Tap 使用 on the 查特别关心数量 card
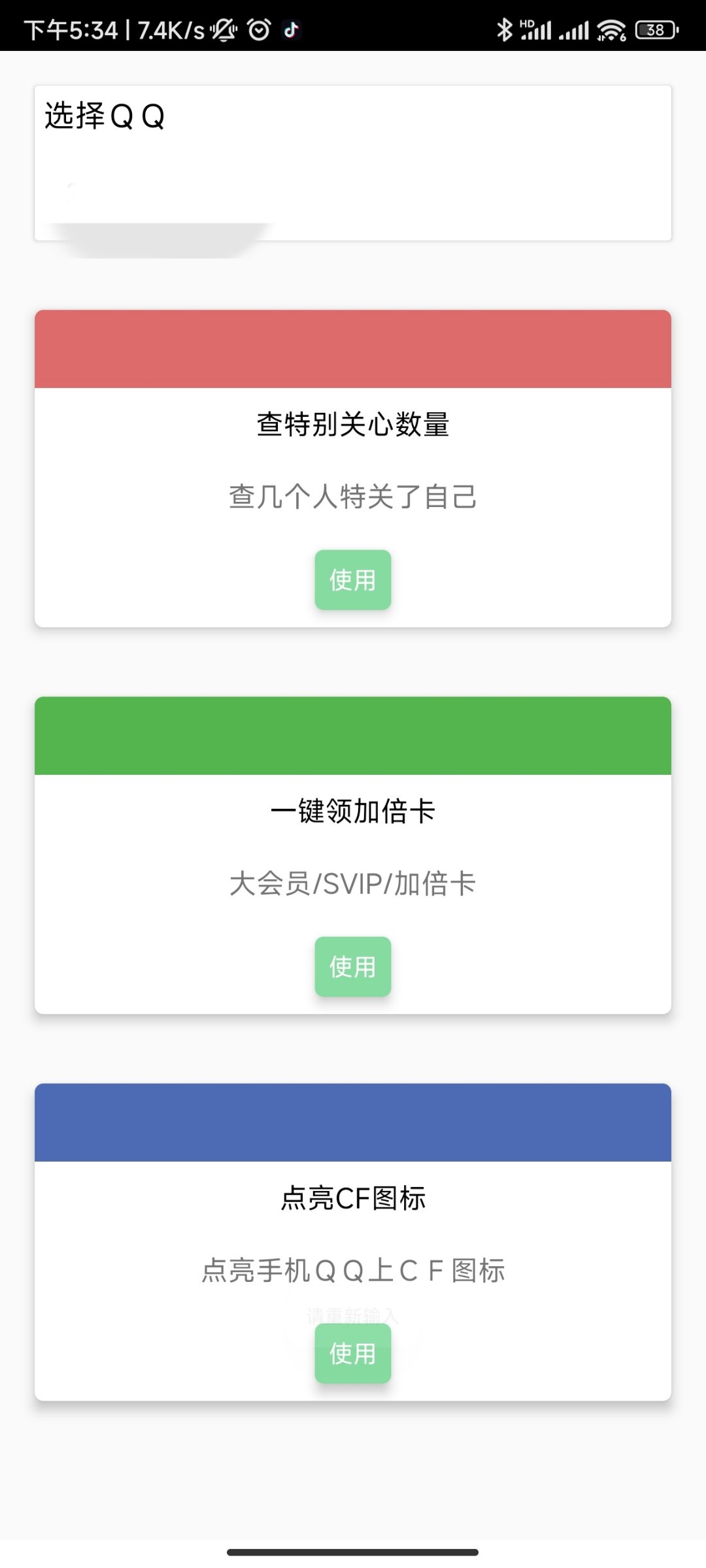 tap(352, 580)
